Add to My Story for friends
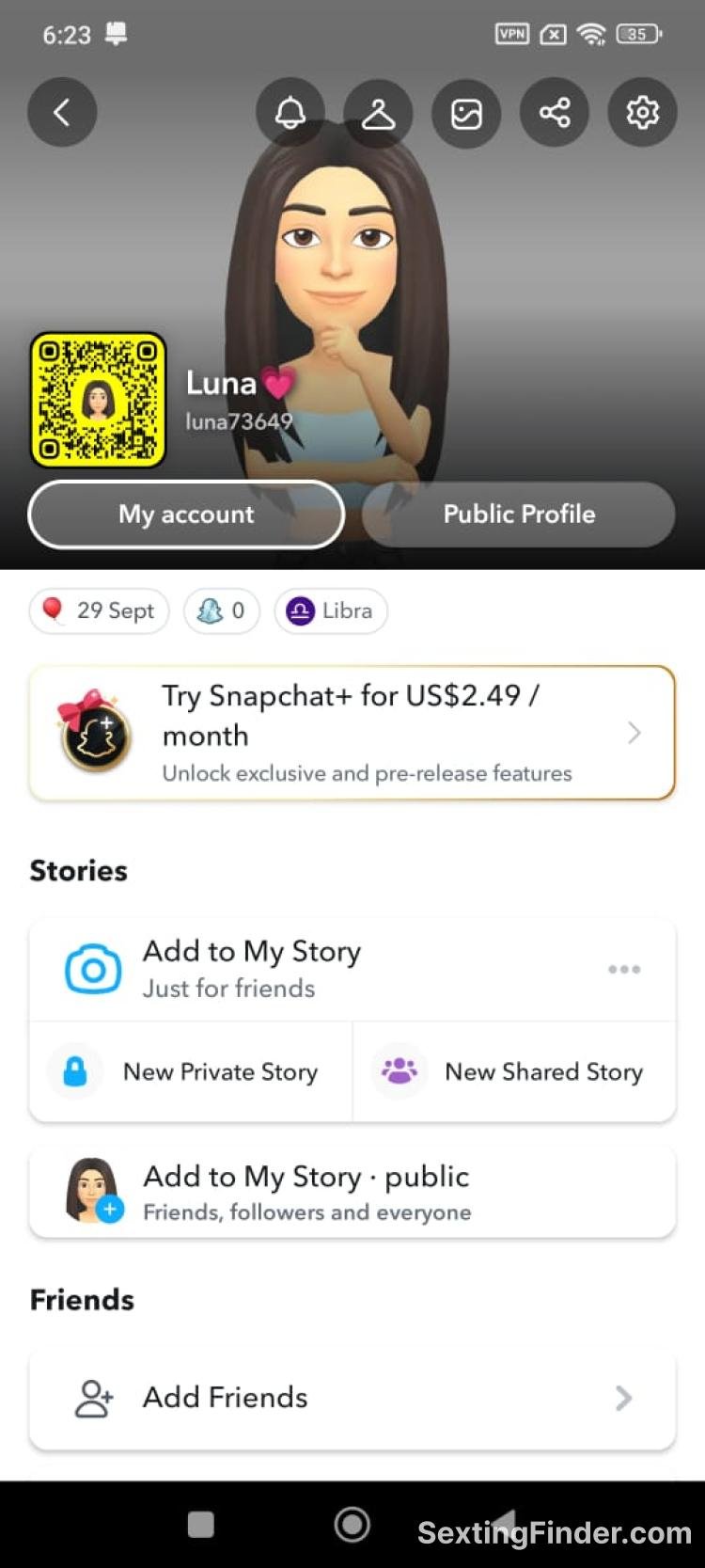Screen dimensions: 705x1568 coord(254,969)
